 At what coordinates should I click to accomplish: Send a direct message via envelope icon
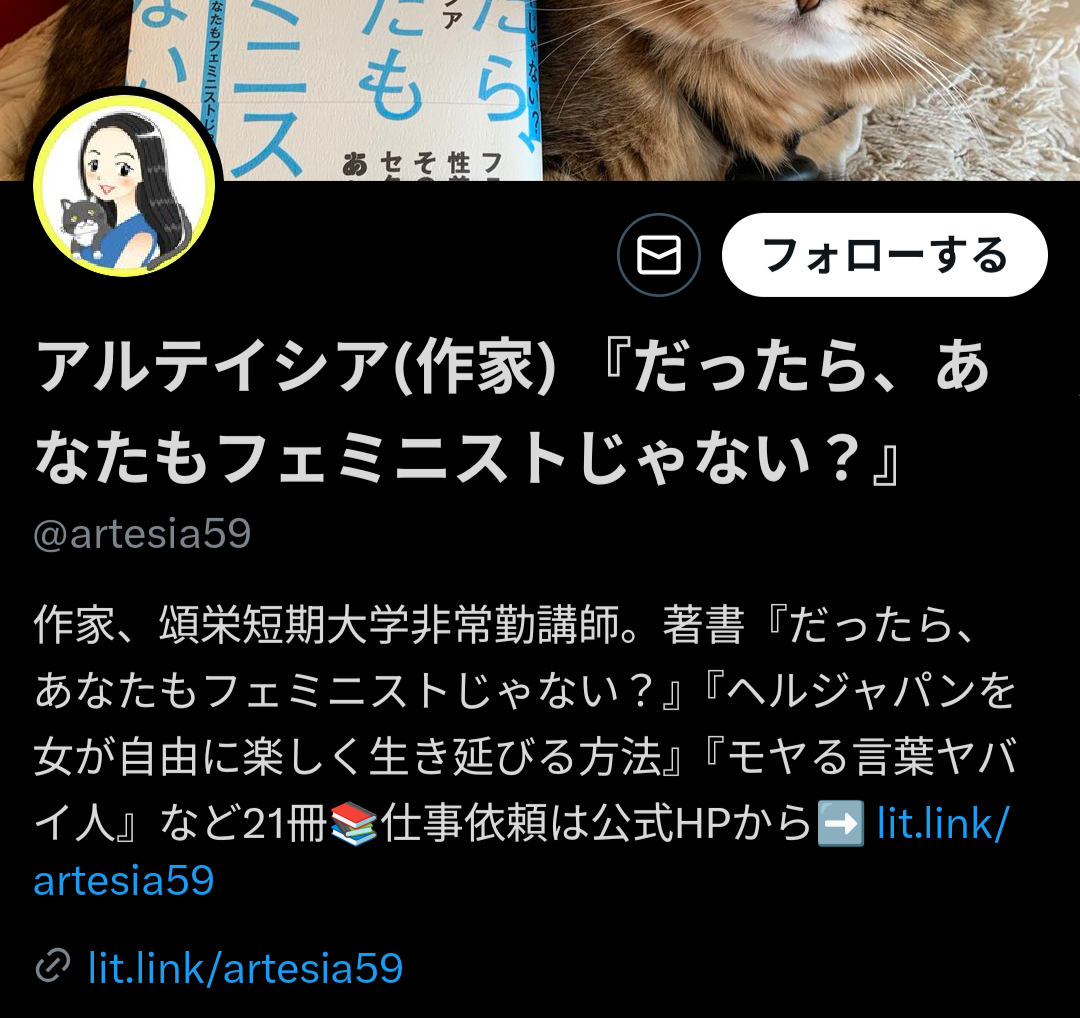coord(659,255)
